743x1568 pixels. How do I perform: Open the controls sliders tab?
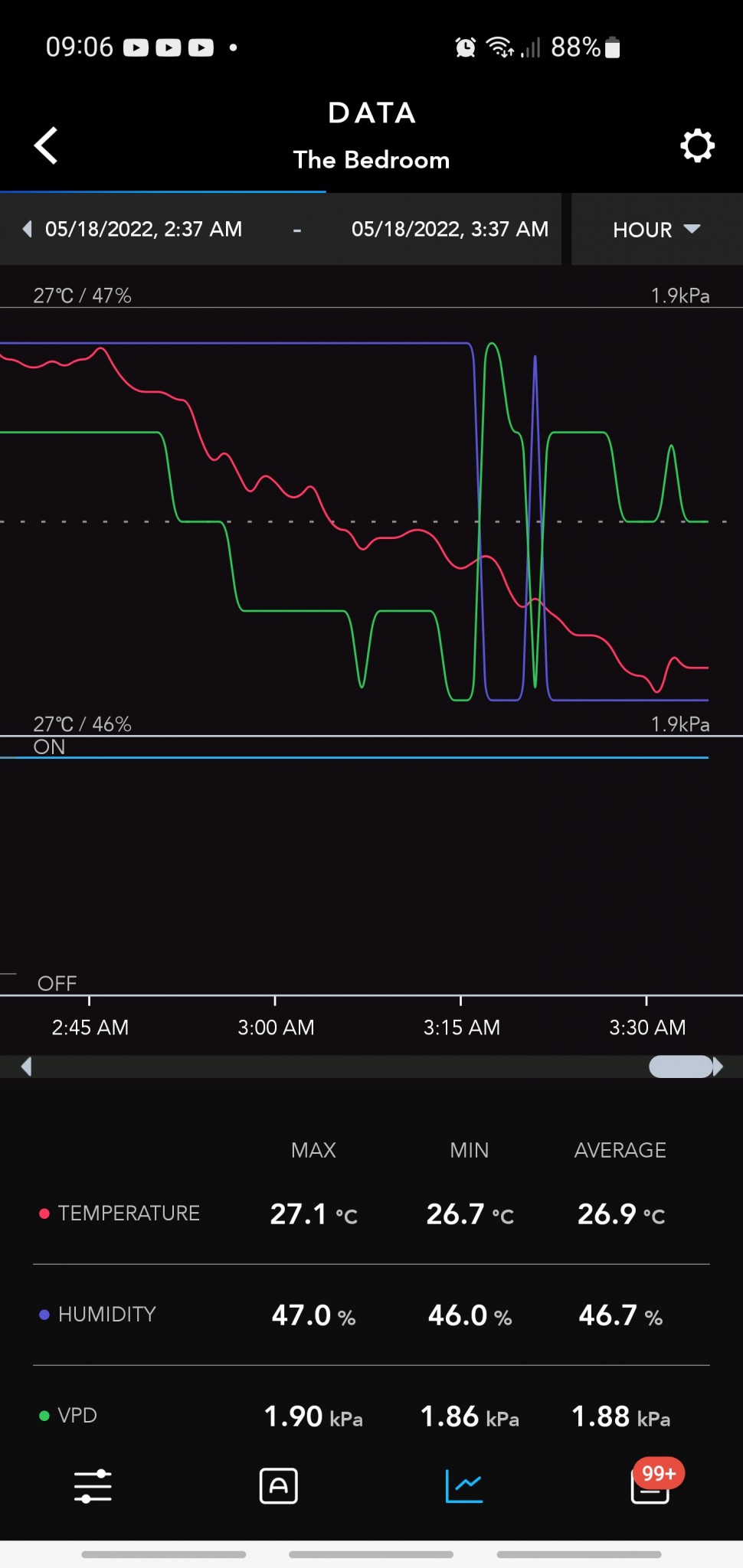click(x=93, y=1486)
